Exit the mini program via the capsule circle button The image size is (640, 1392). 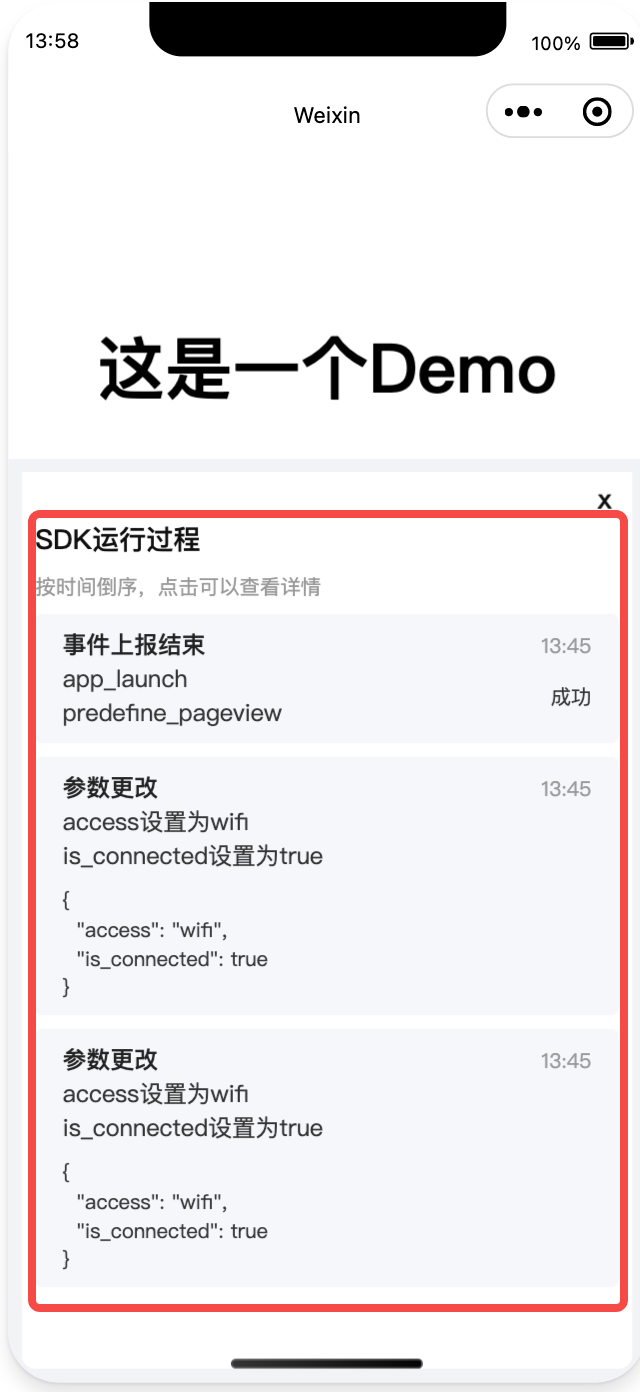pyautogui.click(x=597, y=112)
